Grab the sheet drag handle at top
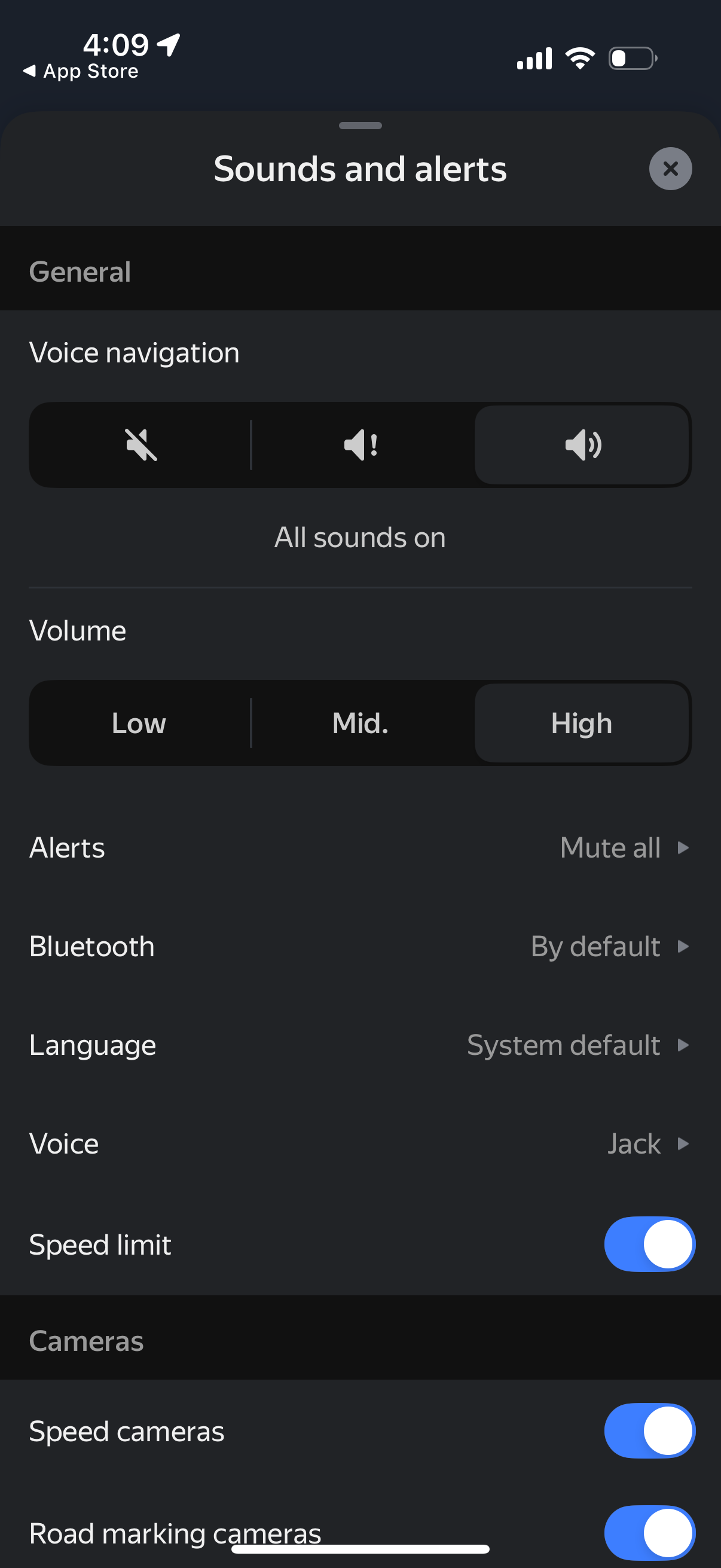 (x=360, y=126)
